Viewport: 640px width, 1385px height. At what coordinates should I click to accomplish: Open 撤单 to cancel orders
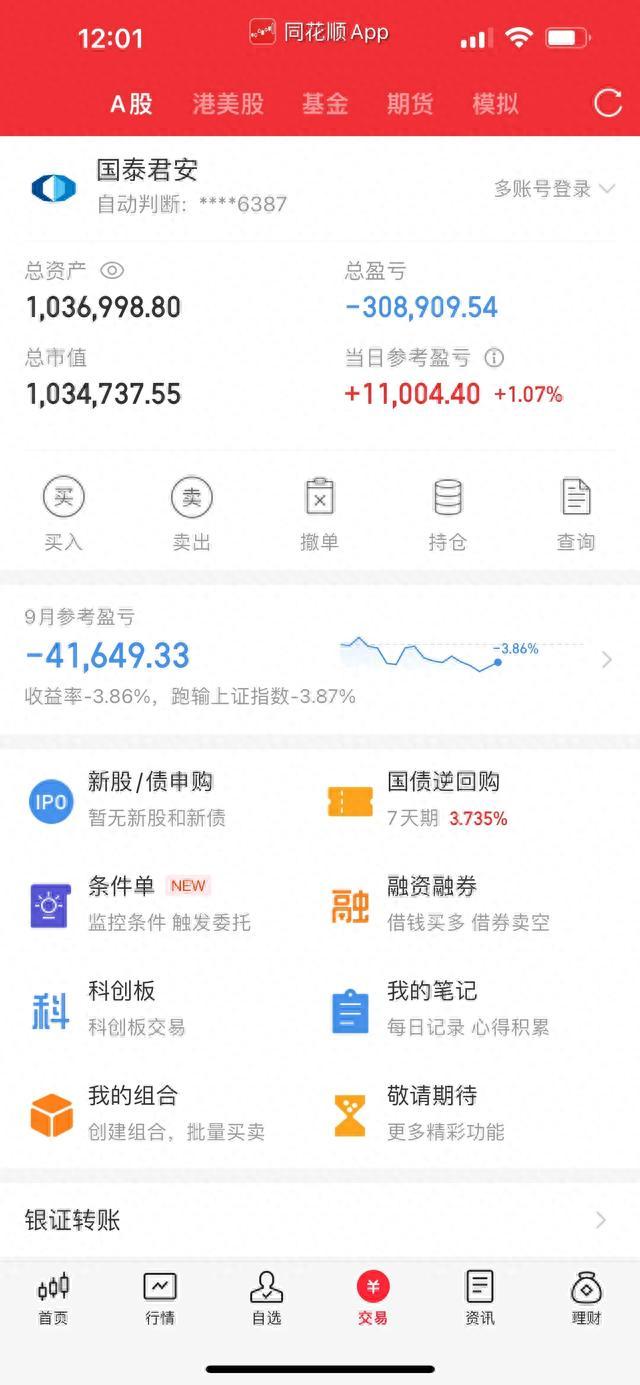pyautogui.click(x=319, y=515)
